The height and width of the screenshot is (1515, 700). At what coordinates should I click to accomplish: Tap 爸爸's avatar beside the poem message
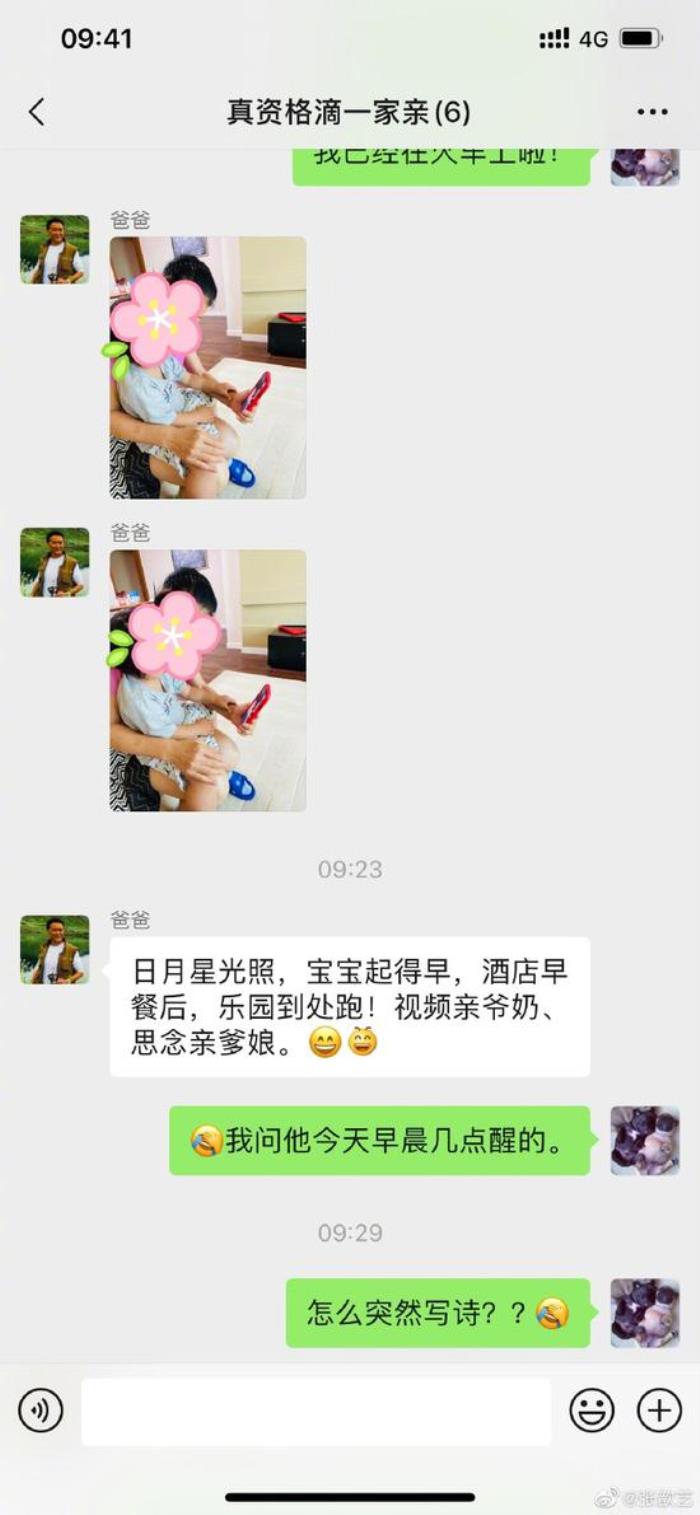coord(55,949)
